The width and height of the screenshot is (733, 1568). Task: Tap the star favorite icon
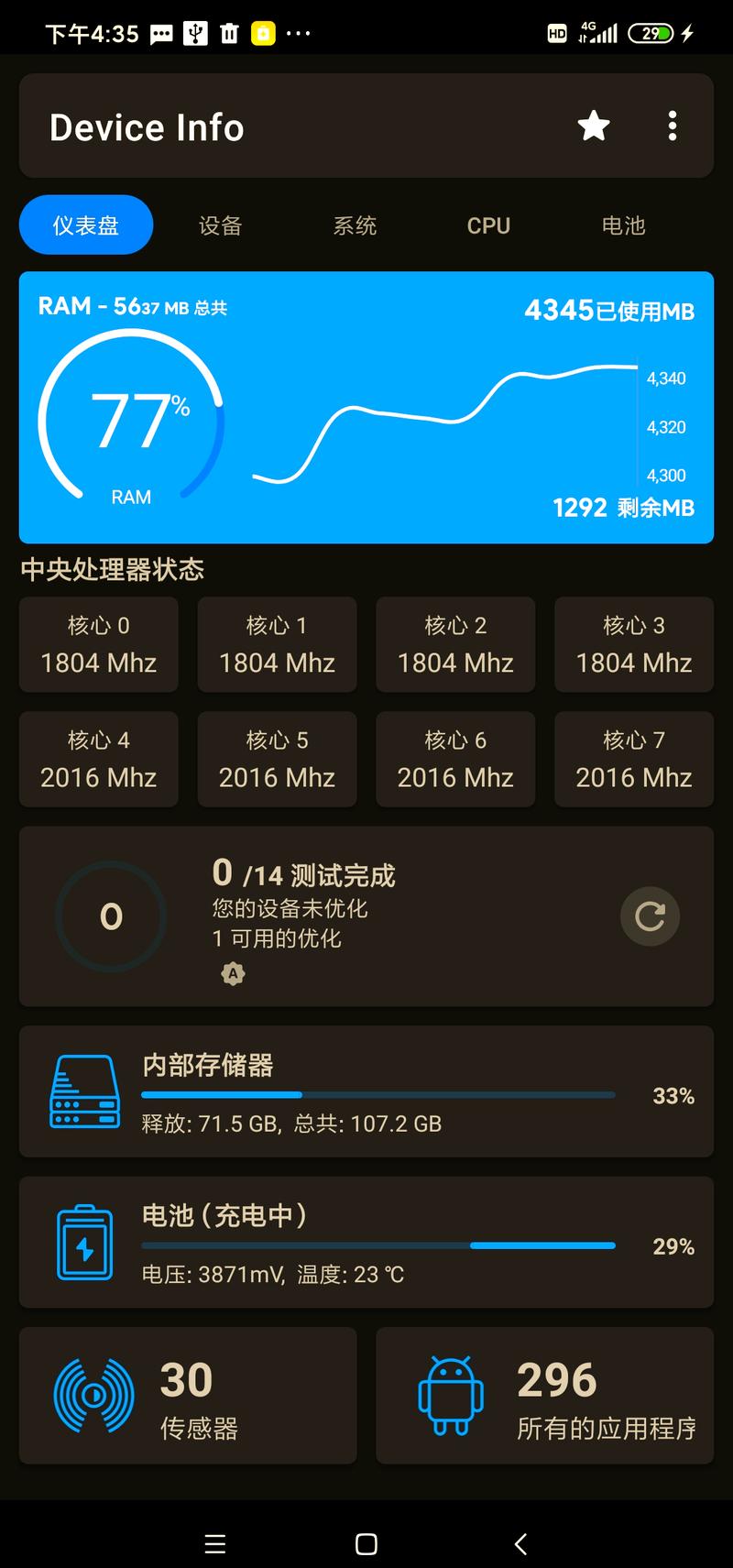[x=594, y=126]
